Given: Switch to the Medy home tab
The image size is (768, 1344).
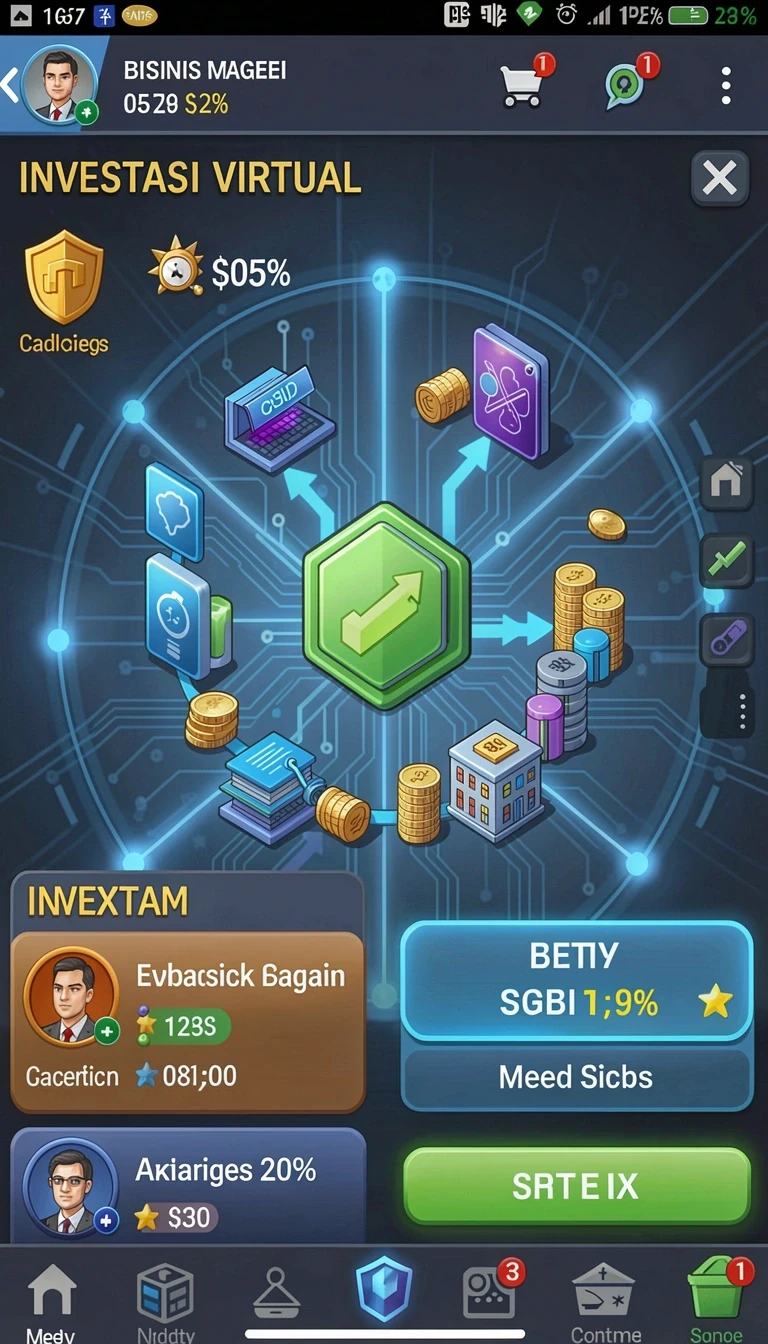Looking at the screenshot, I should tap(51, 1299).
